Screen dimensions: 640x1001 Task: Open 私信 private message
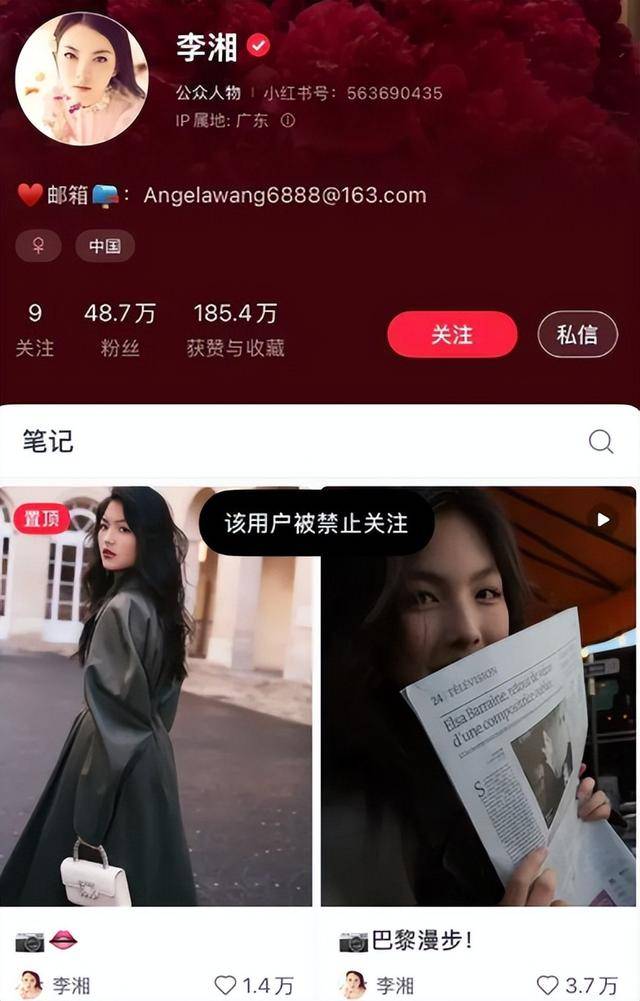(x=577, y=335)
